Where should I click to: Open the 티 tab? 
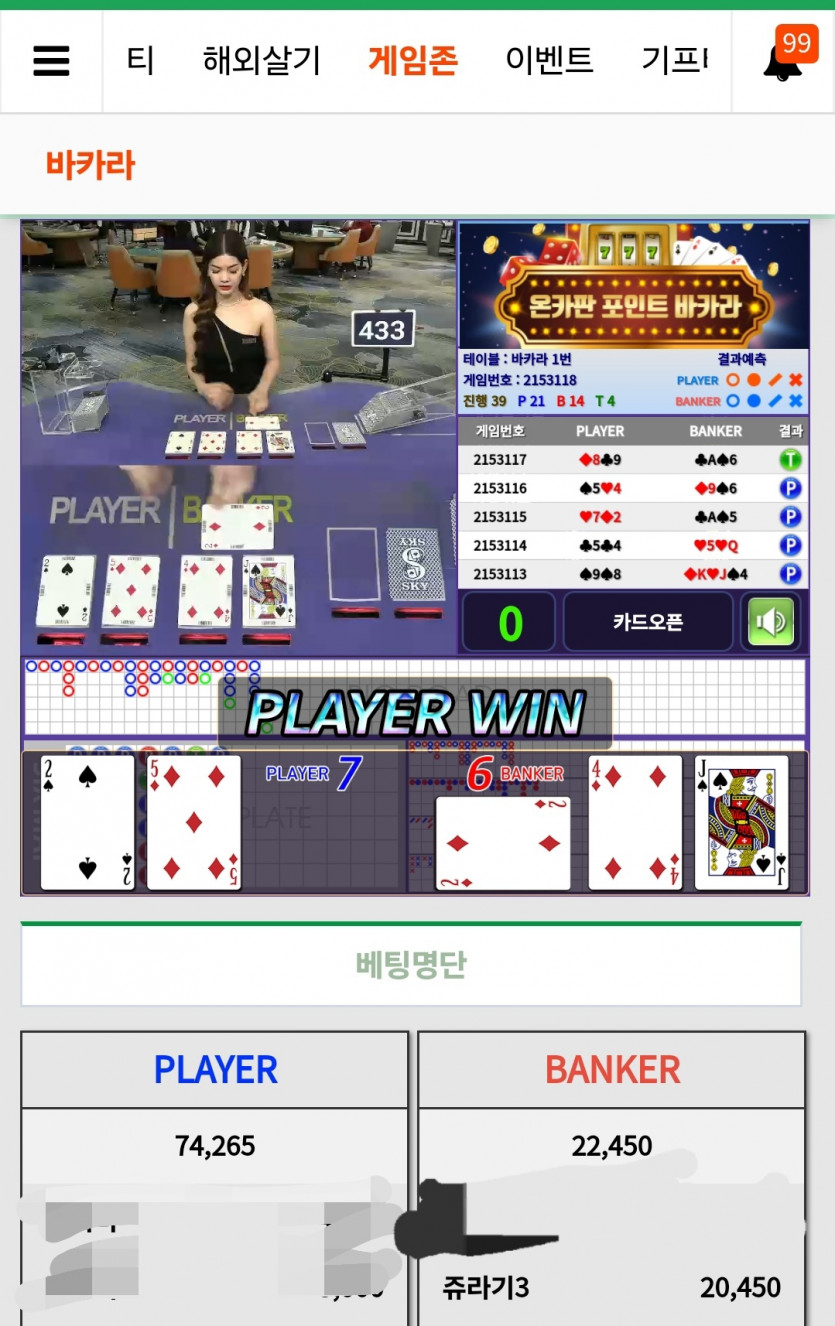140,62
